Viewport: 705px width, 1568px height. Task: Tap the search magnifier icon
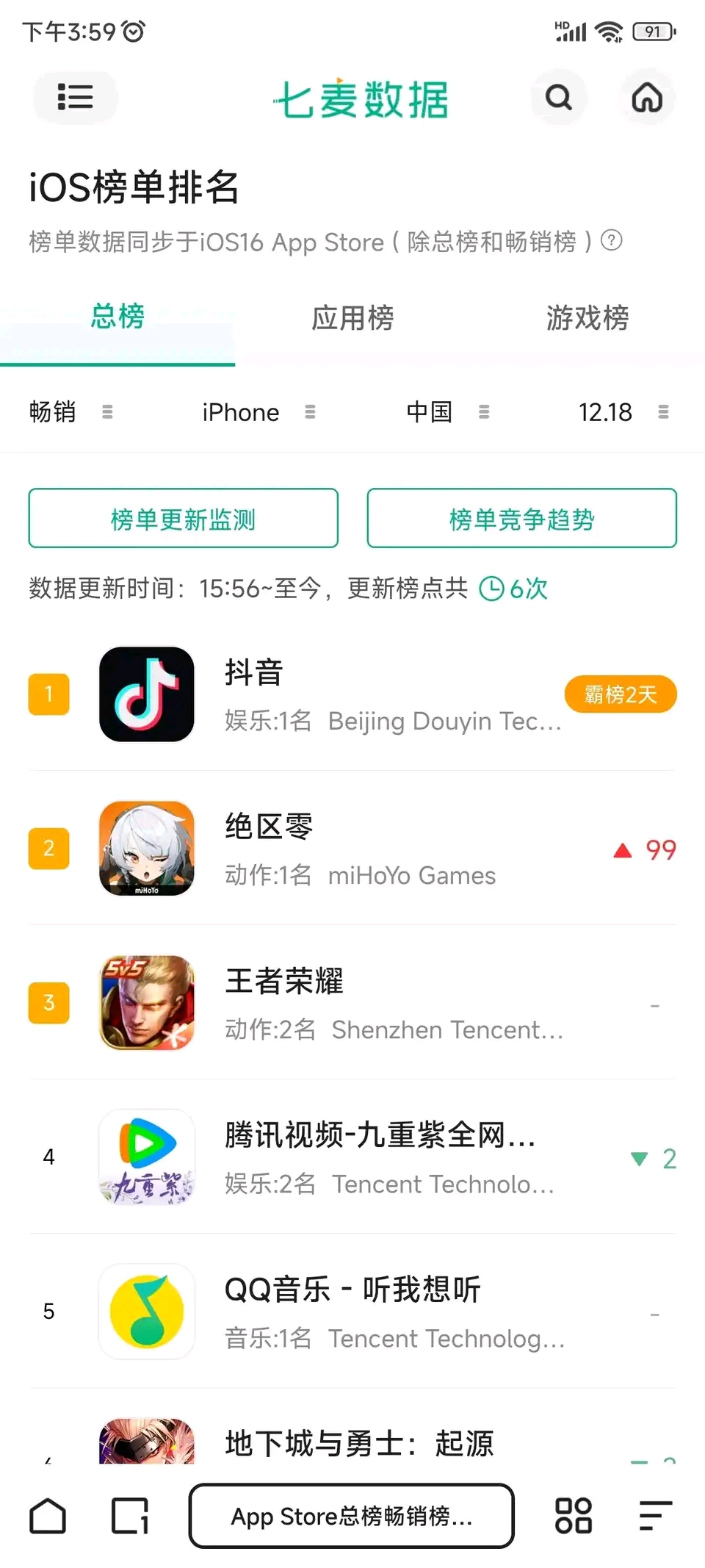pyautogui.click(x=559, y=97)
